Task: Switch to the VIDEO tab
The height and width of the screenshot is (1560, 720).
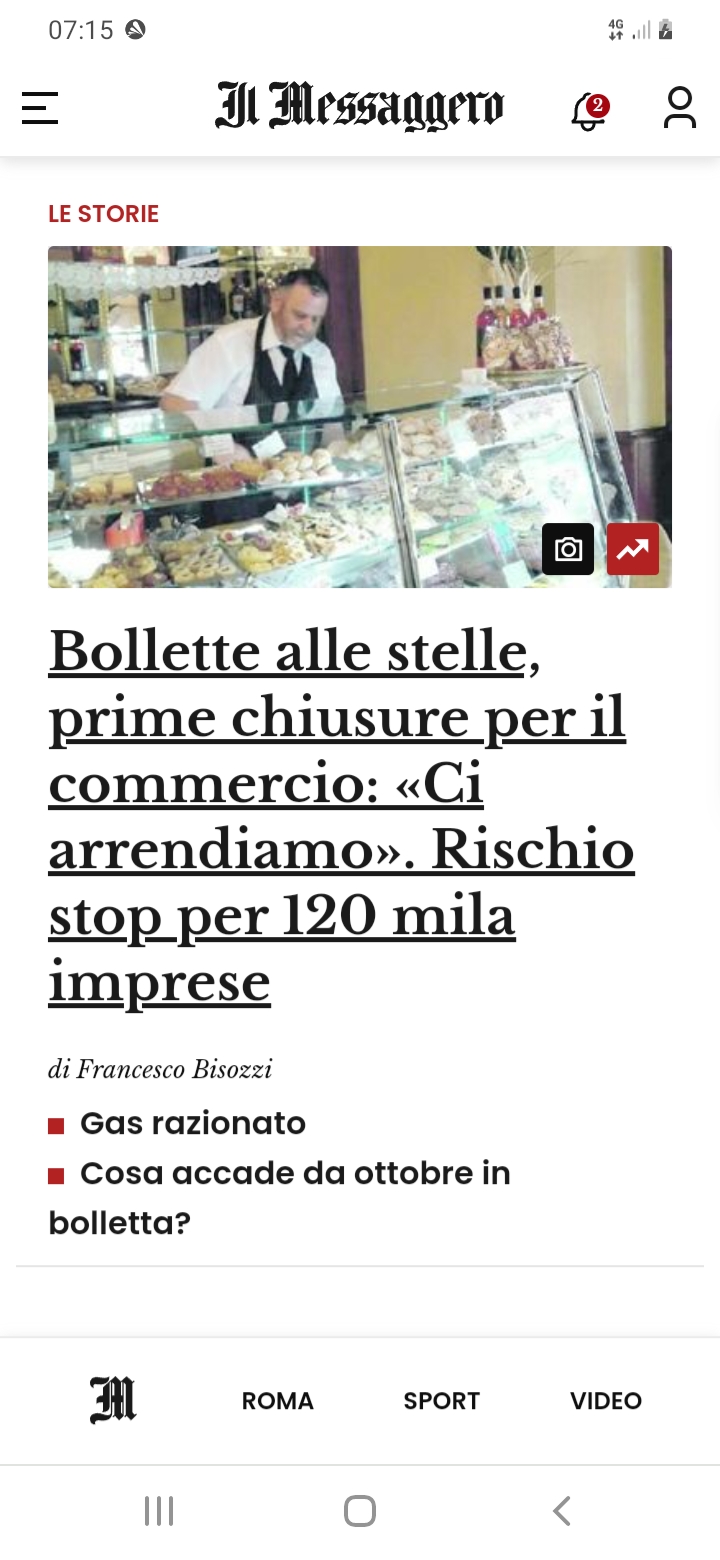Action: 606,1401
